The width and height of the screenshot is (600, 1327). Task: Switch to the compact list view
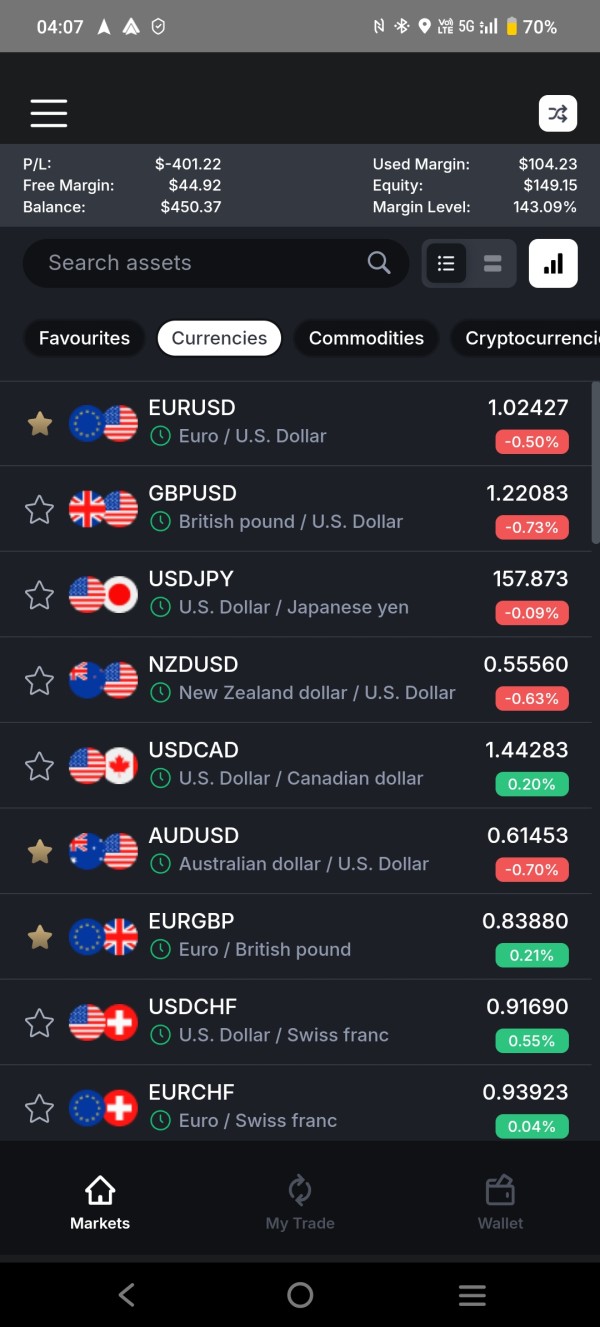pyautogui.click(x=446, y=264)
